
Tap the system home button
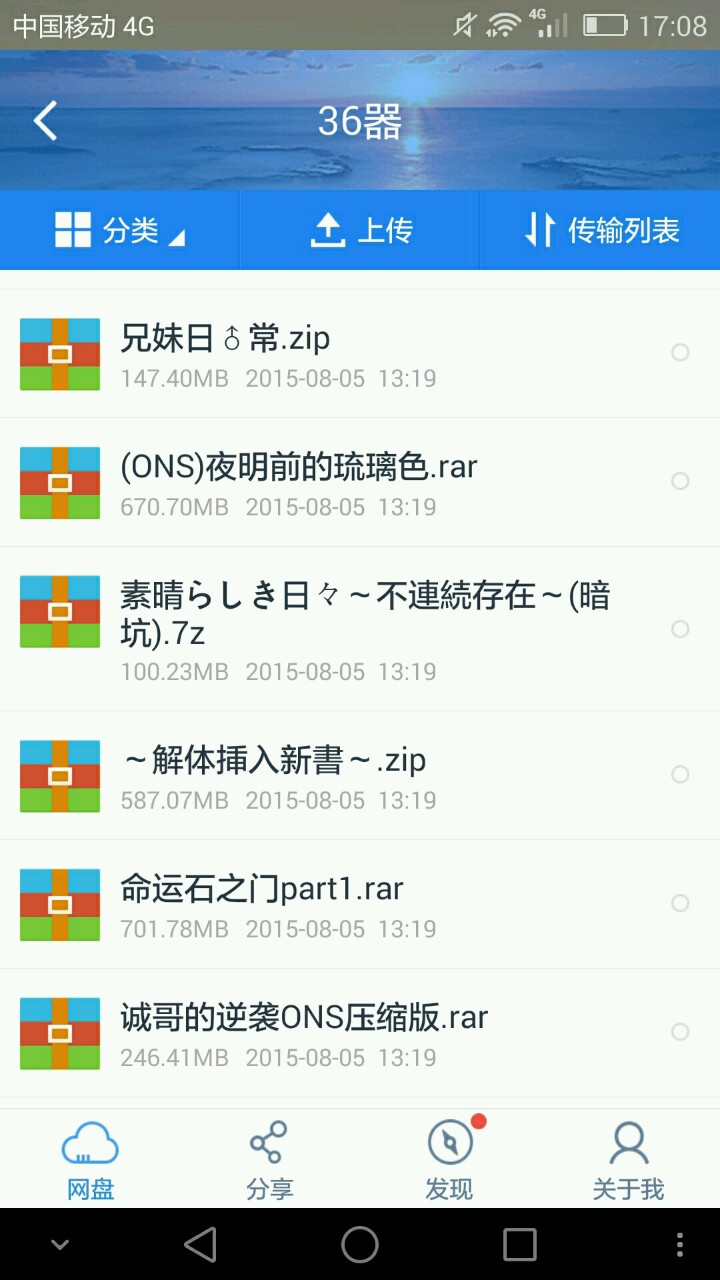[x=360, y=1245]
